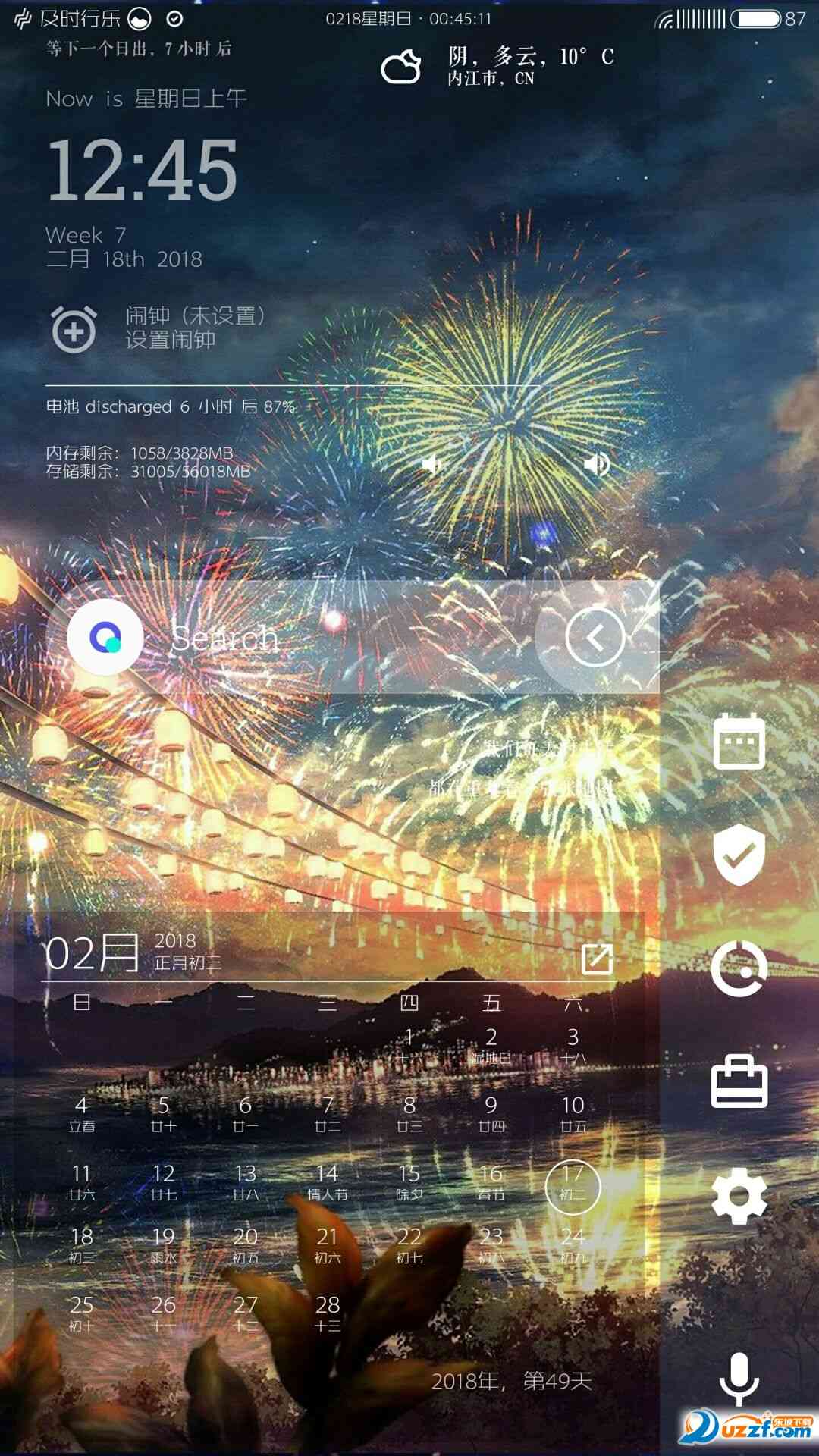Select February 18 on the calendar
Viewport: 819px width, 1456px height.
pos(82,1244)
